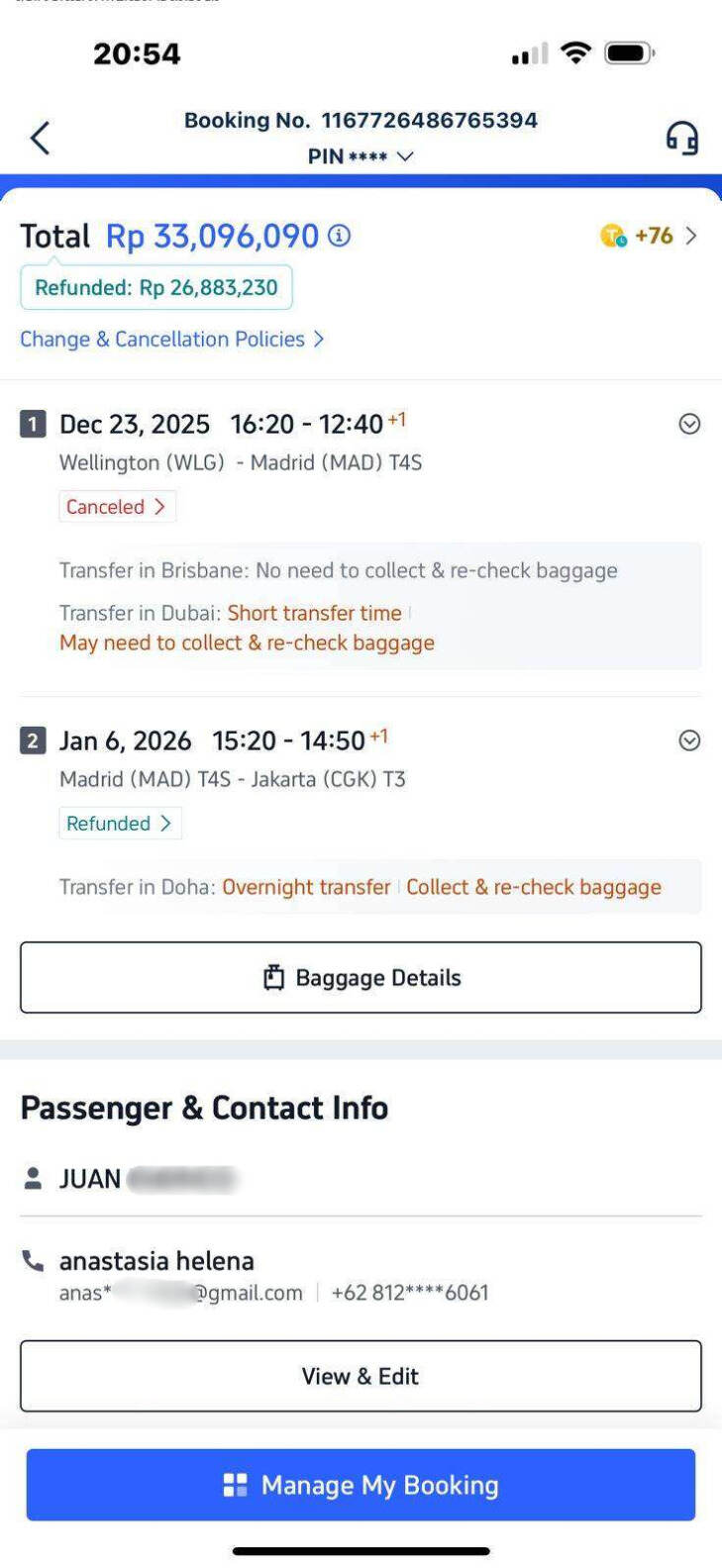722x1568 pixels.
Task: Reveal the hidden booking PIN
Action: [x=361, y=156]
